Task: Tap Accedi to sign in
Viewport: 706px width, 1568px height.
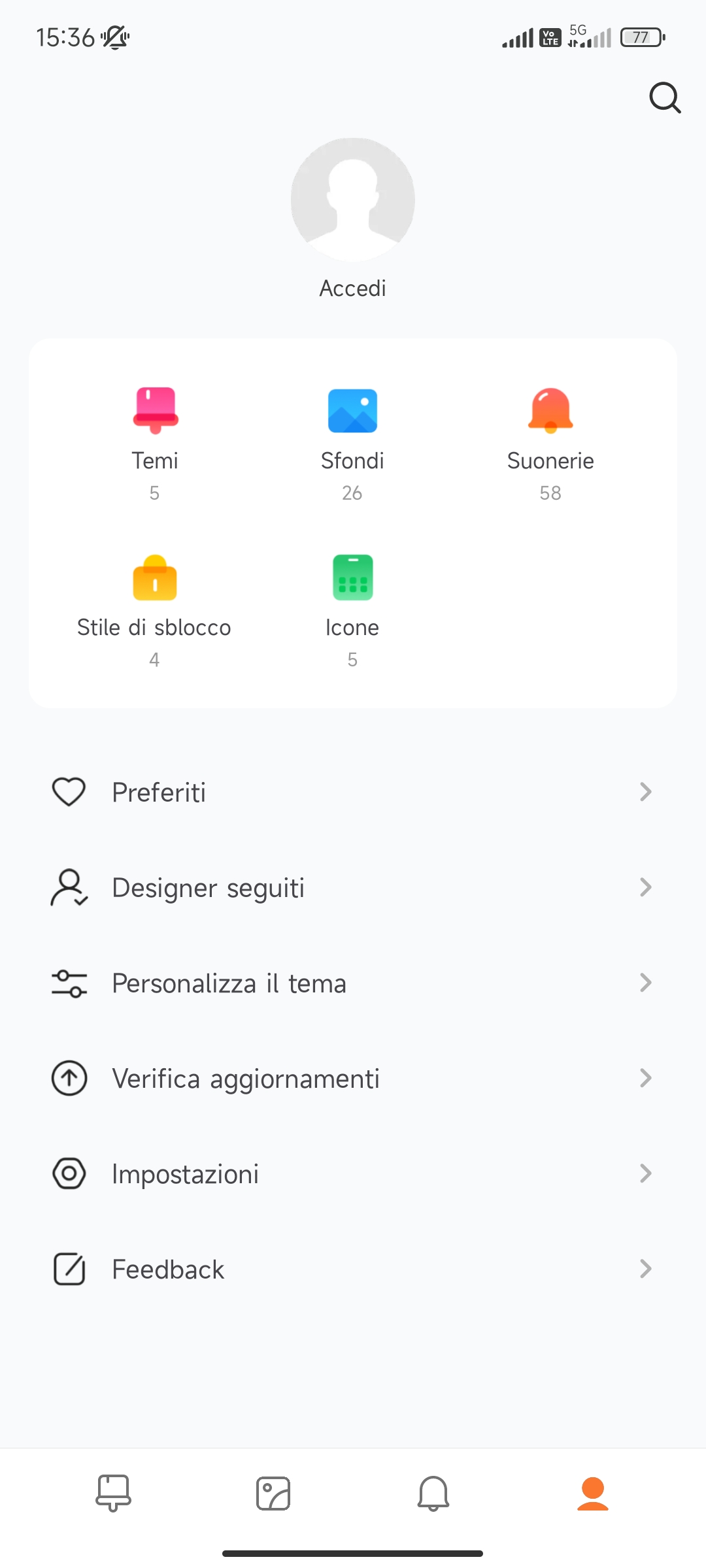Action: [x=352, y=288]
